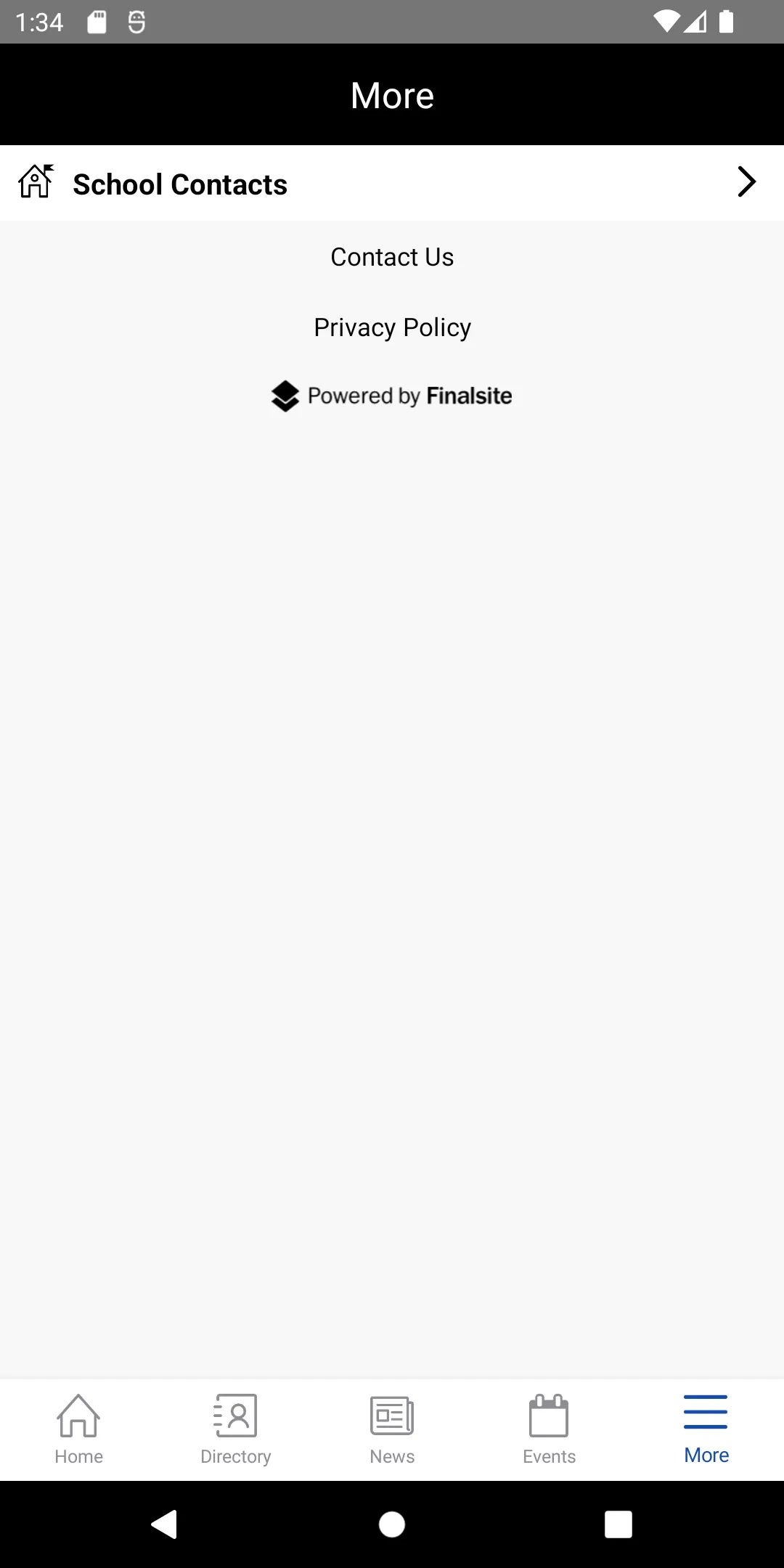Tap the system back button
Viewport: 784px width, 1568px height.
point(165,1524)
